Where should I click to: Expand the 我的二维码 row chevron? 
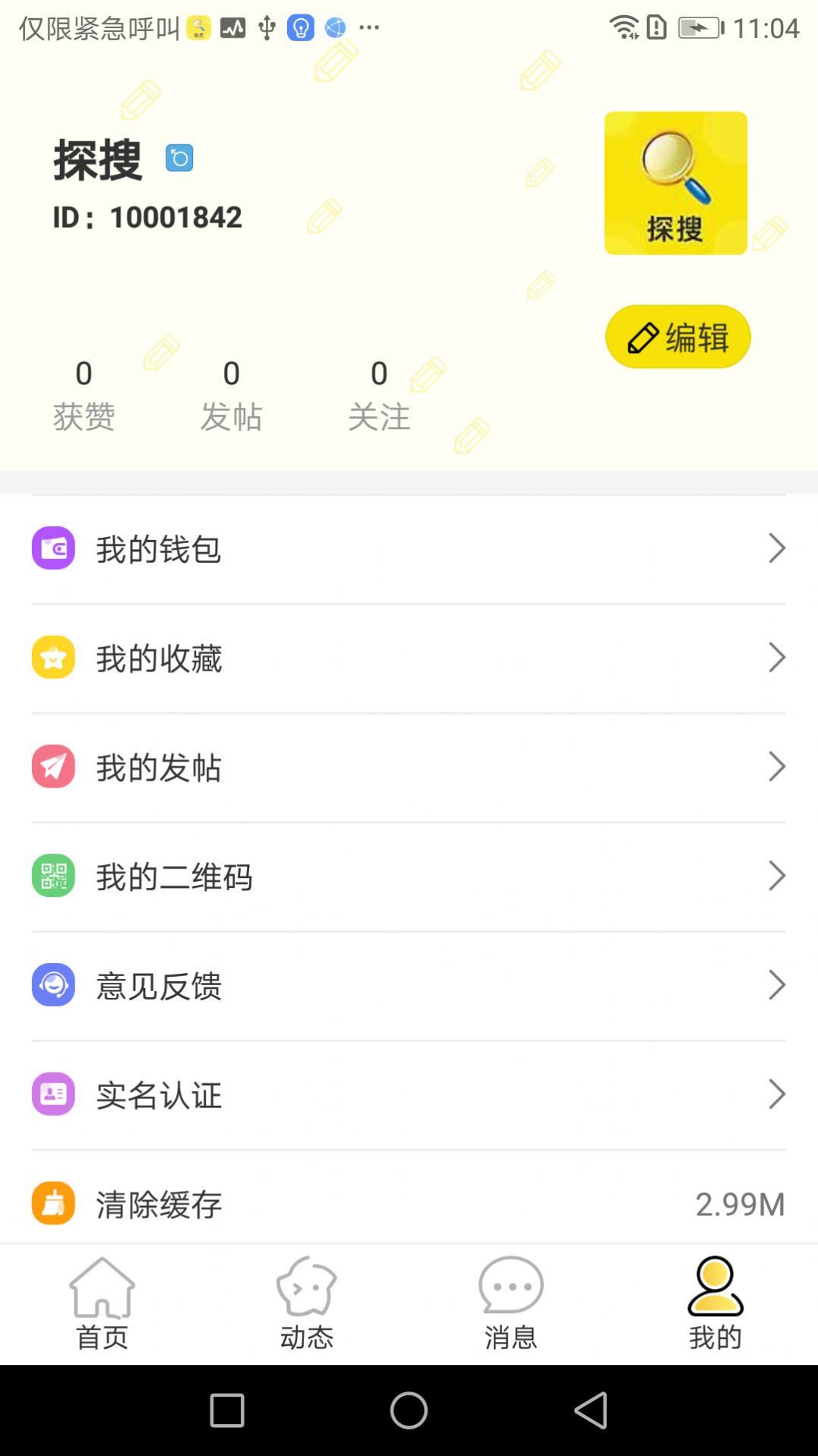(x=776, y=876)
